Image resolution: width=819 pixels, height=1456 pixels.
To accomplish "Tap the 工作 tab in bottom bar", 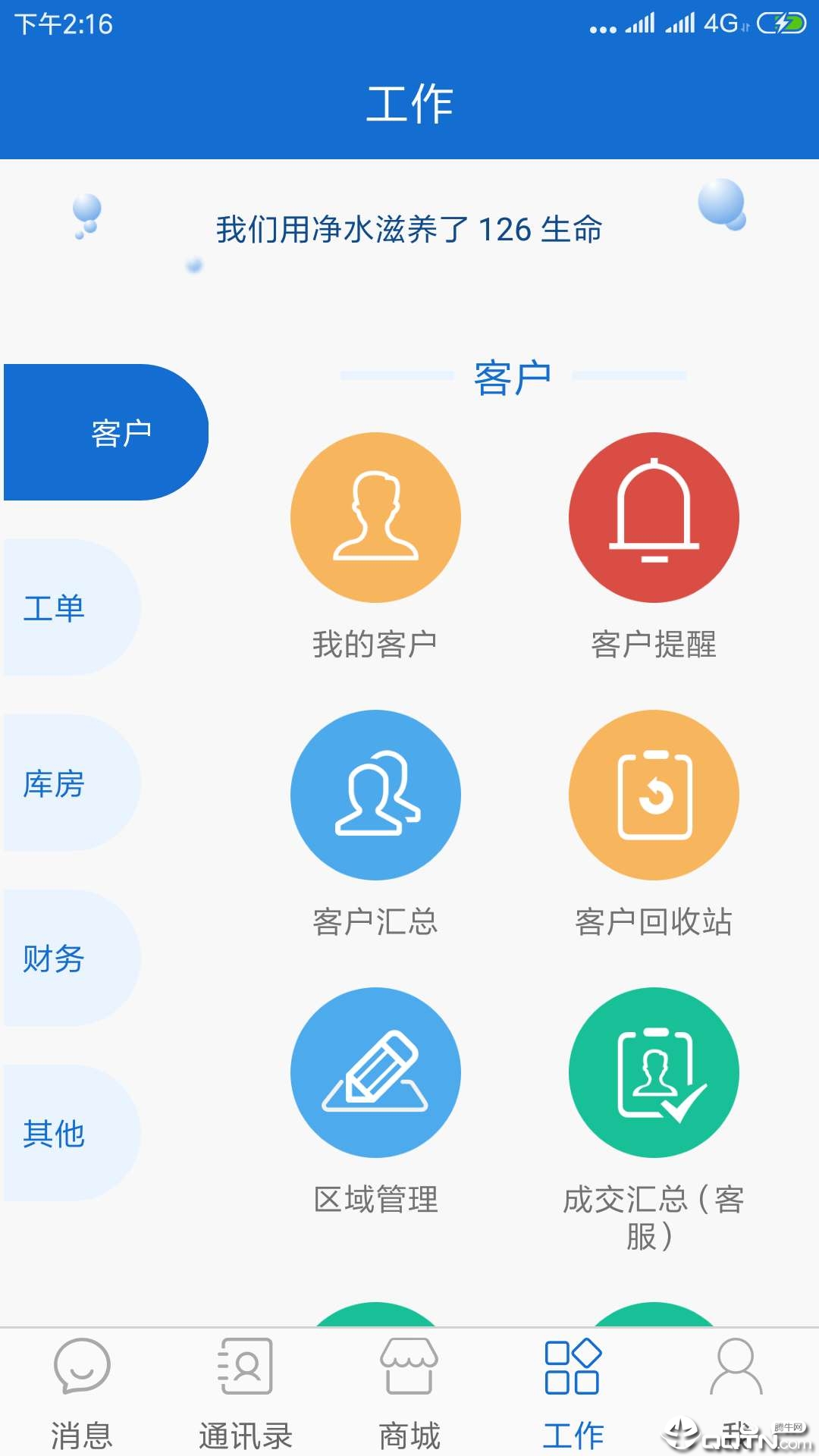I will (x=573, y=1392).
